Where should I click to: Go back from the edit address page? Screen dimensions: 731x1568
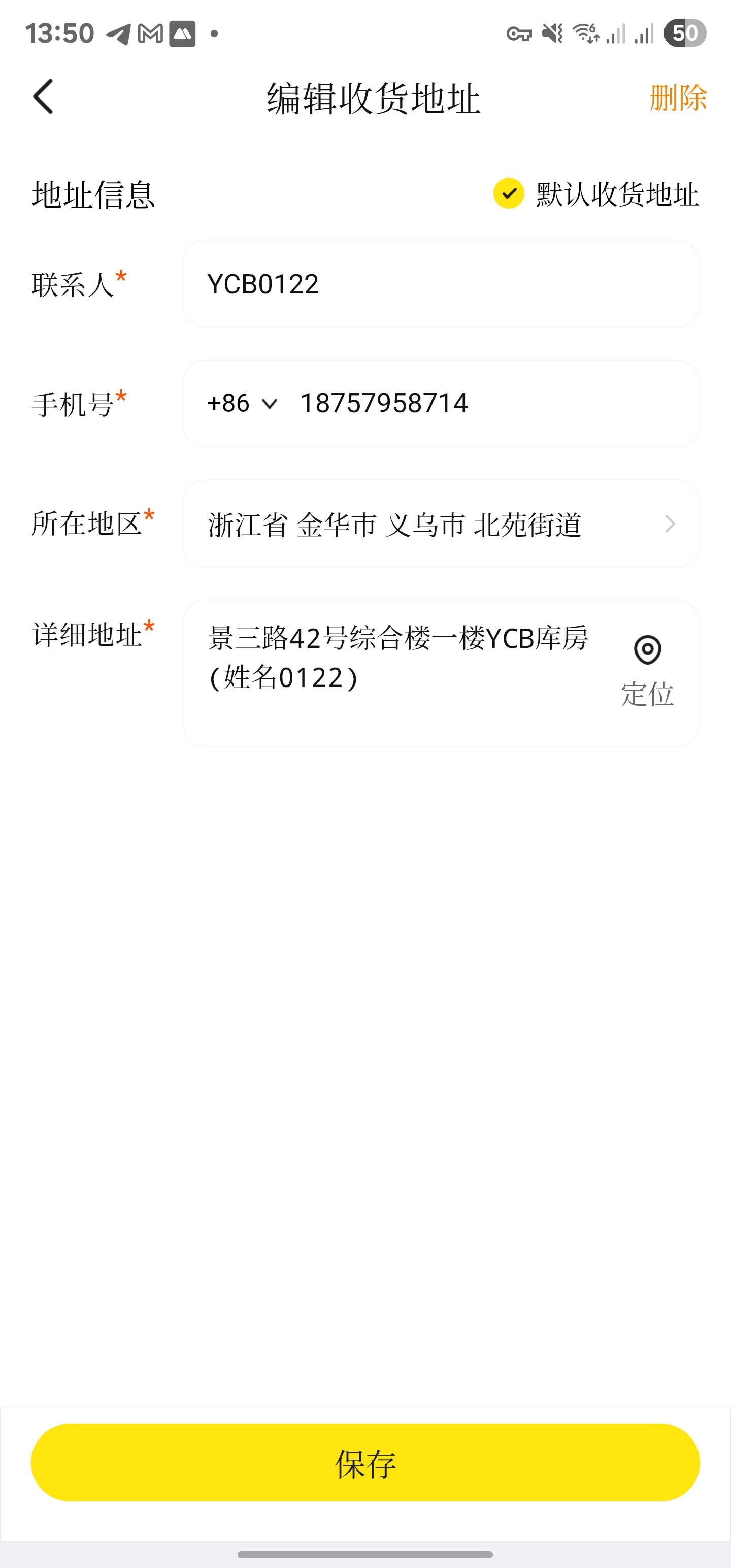click(43, 97)
